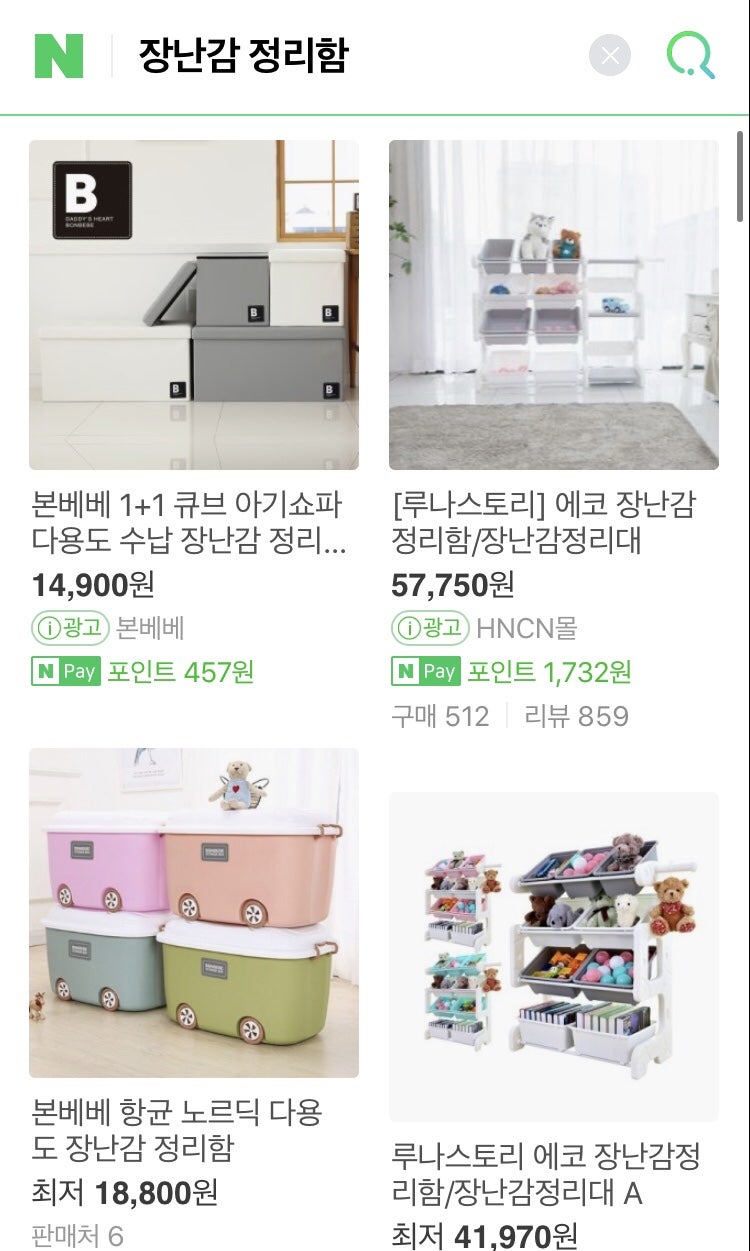This screenshot has height=1251, width=750.
Task: Open ad info icon next to HNCN몰
Action: click(x=430, y=628)
